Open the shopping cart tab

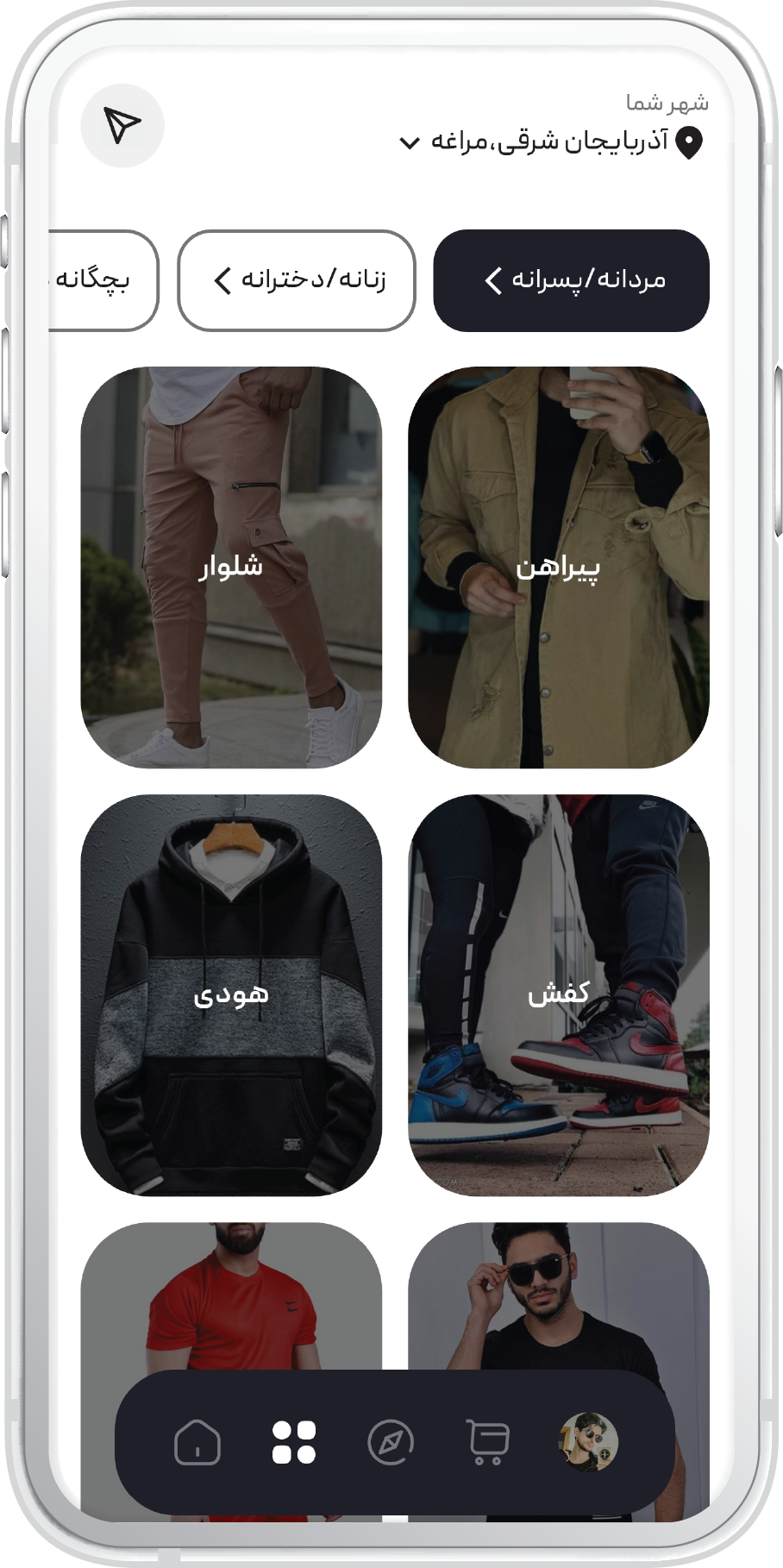[488, 1442]
